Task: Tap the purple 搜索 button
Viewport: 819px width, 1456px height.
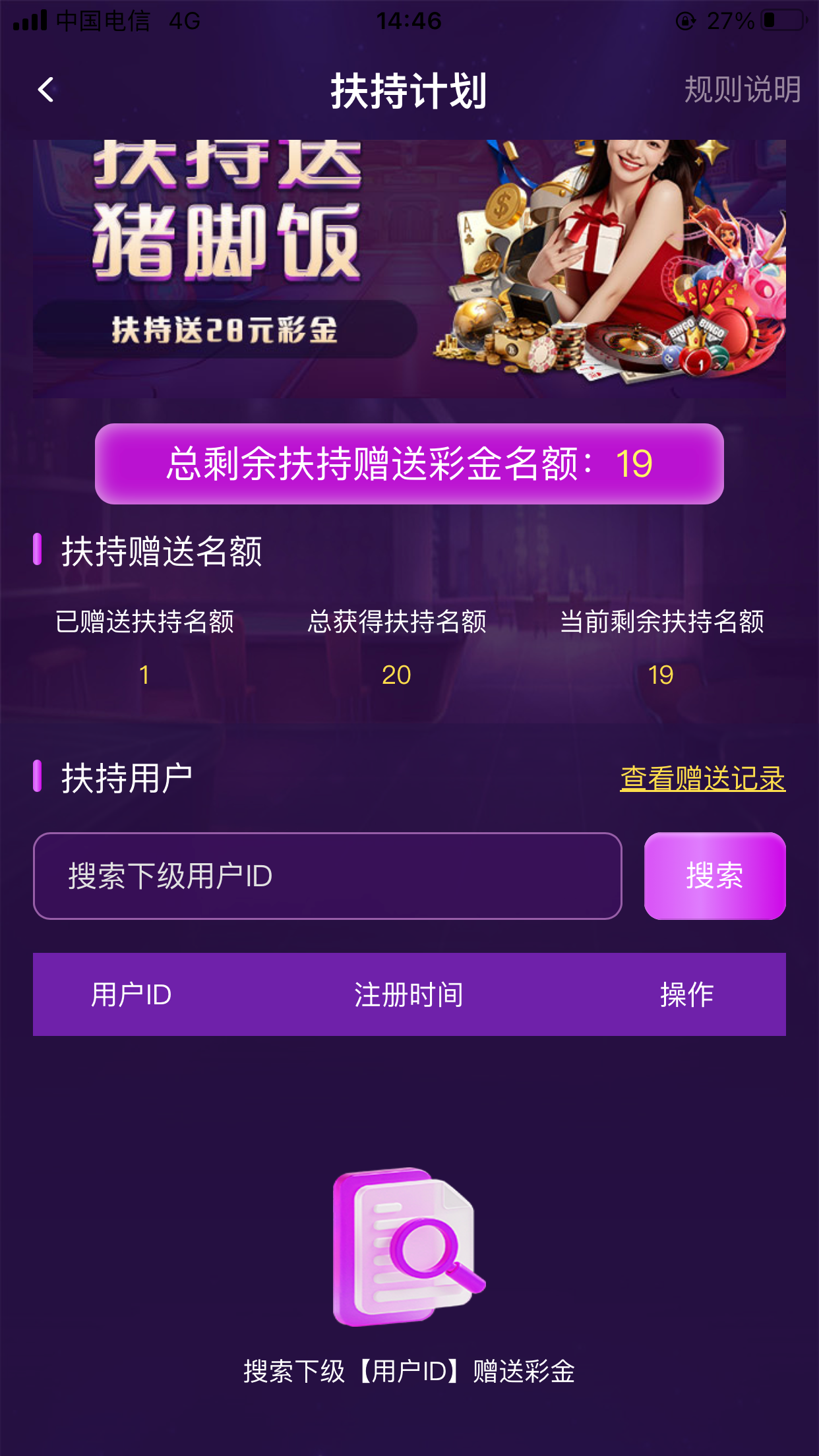Action: coord(714,876)
